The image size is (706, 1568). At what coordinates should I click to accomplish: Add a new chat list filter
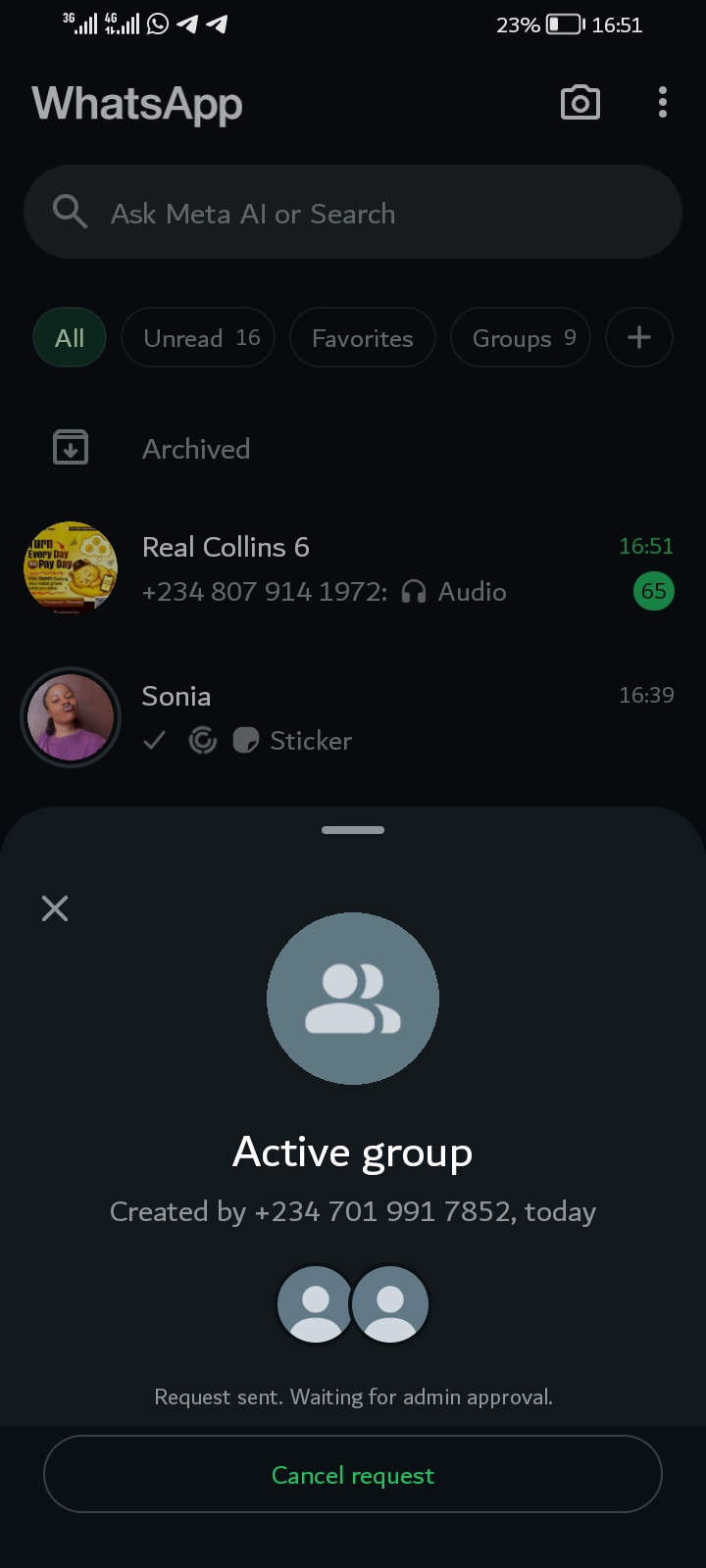[x=639, y=338]
